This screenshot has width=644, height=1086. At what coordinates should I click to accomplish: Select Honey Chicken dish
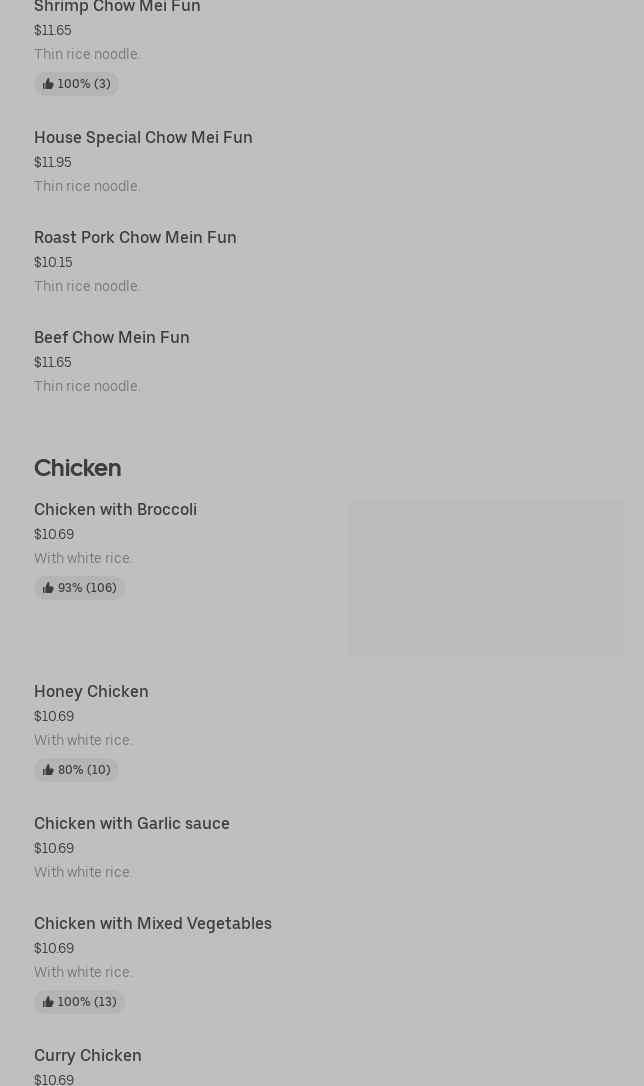pyautogui.click(x=91, y=691)
